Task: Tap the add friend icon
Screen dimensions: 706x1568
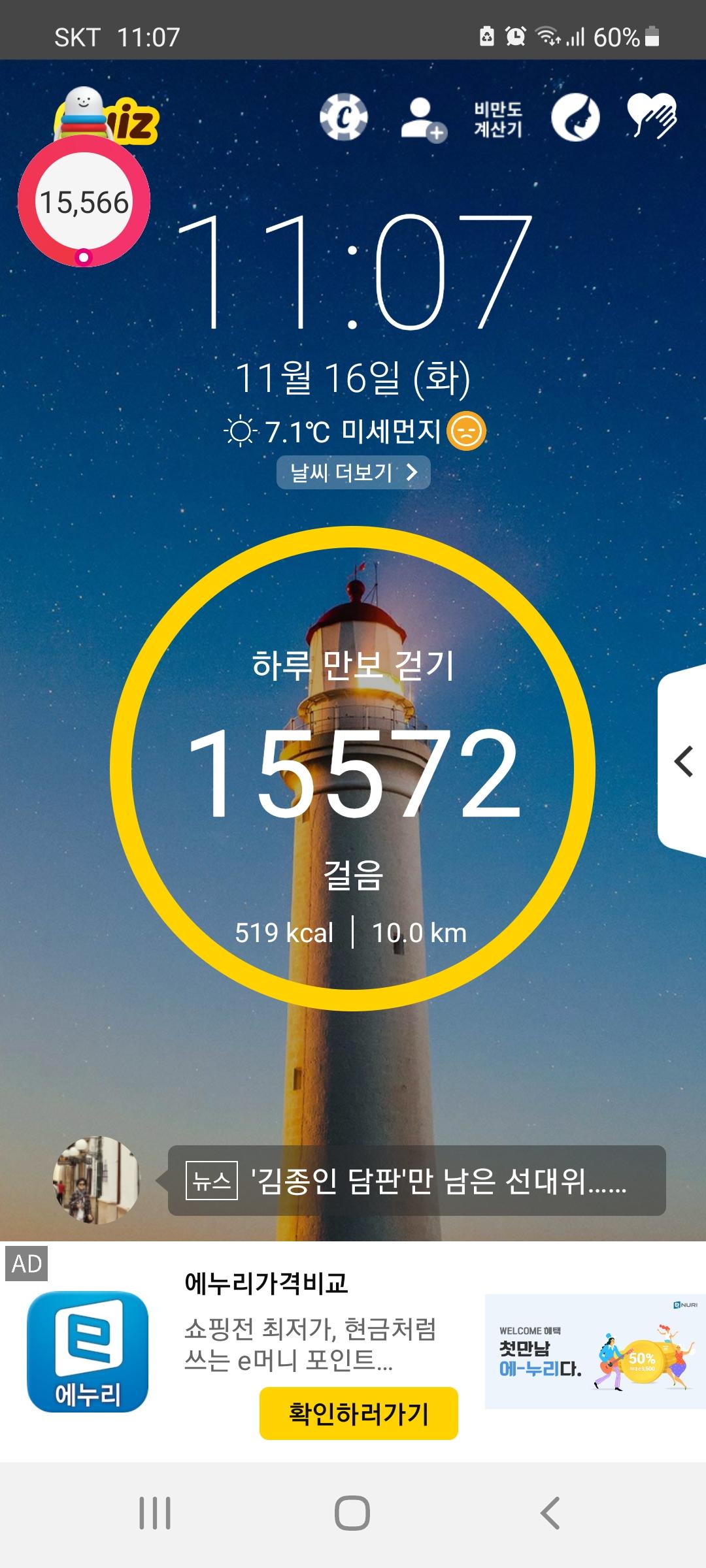Action: point(422,119)
